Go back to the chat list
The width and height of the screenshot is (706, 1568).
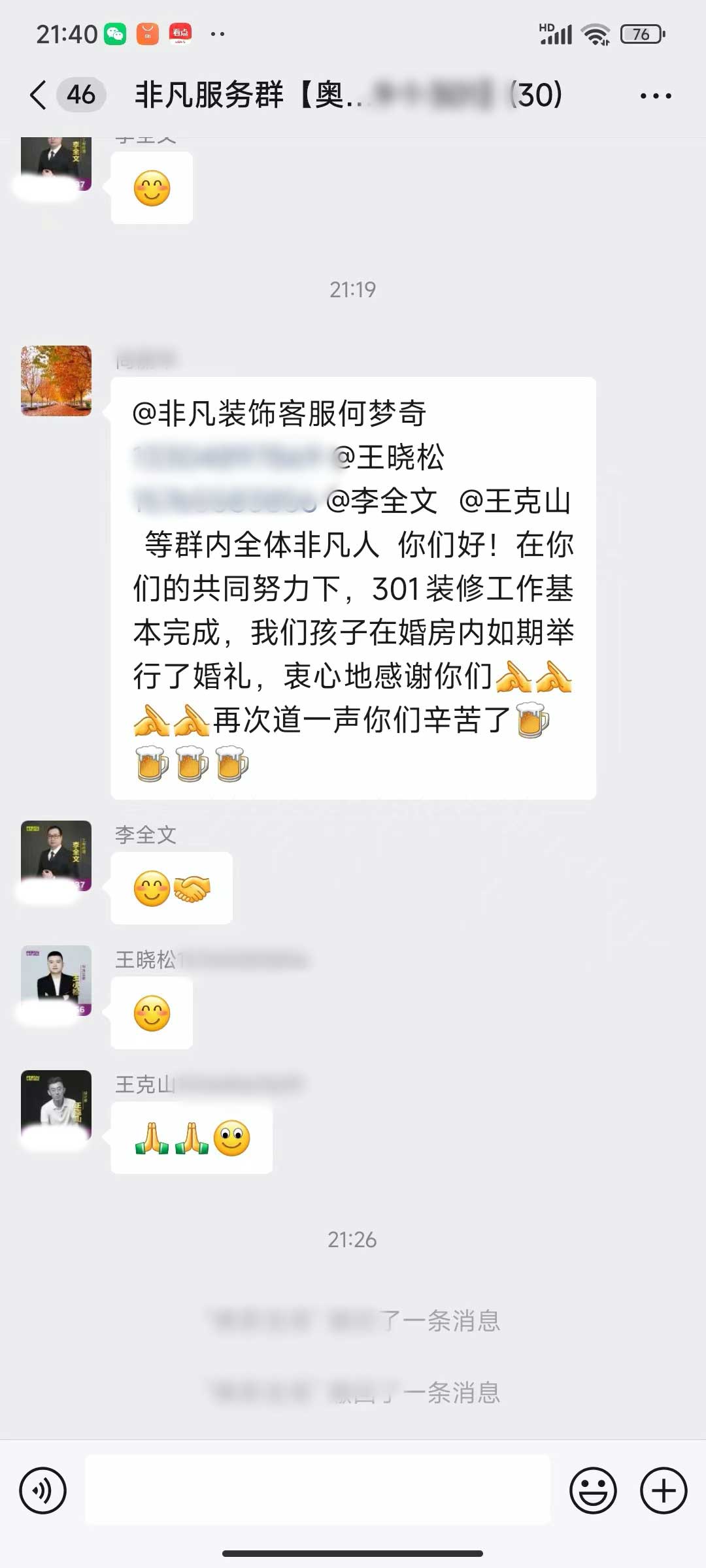(39, 95)
